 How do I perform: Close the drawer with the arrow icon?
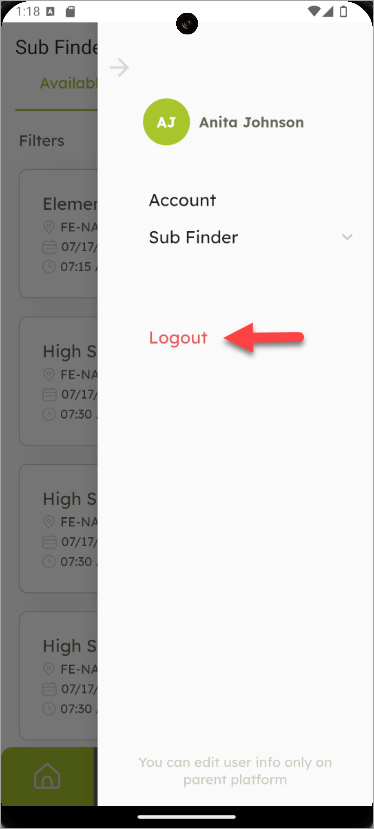(x=120, y=68)
